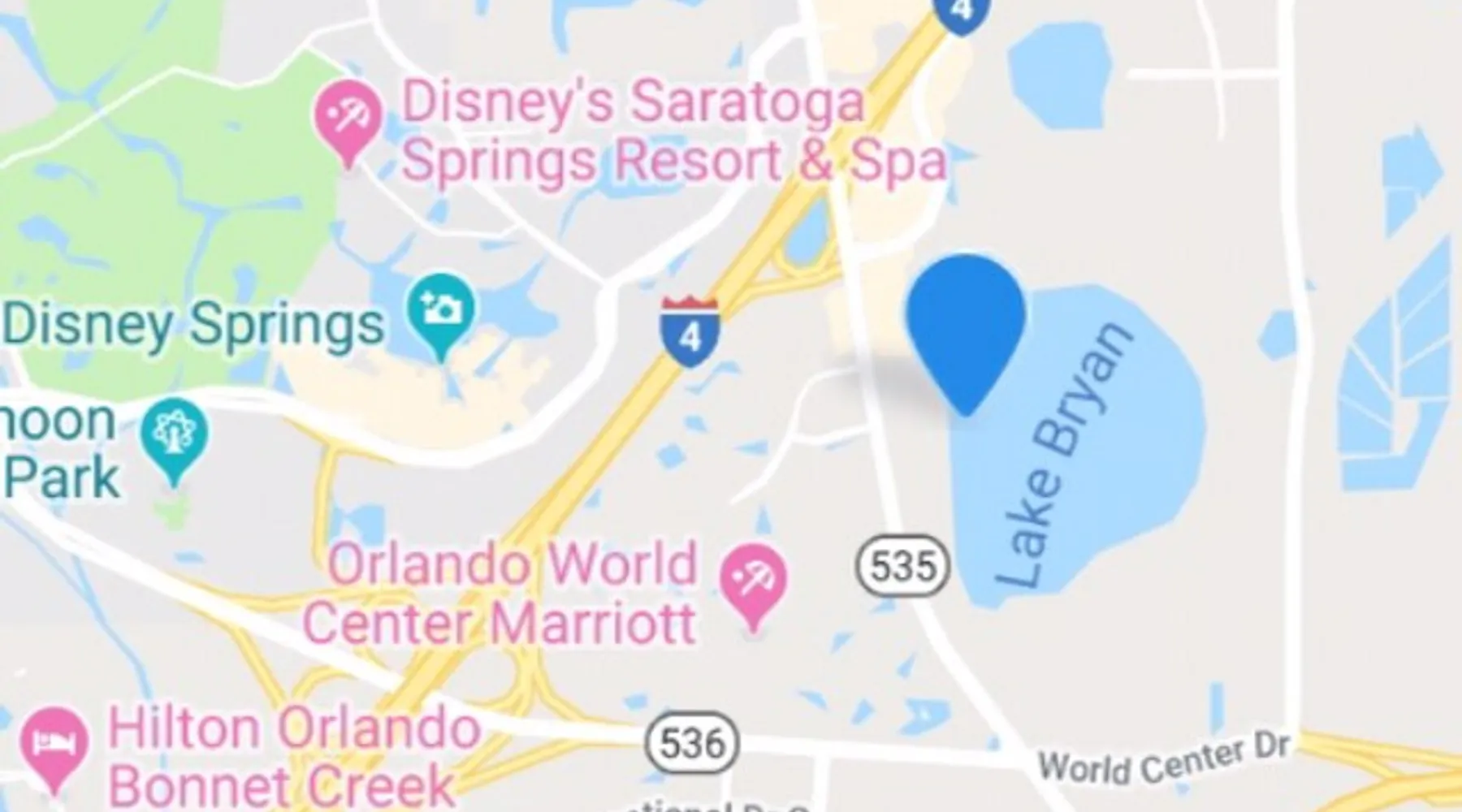The width and height of the screenshot is (1462, 812).
Task: Tap the Orlando World Center Marriott pin
Action: (753, 581)
